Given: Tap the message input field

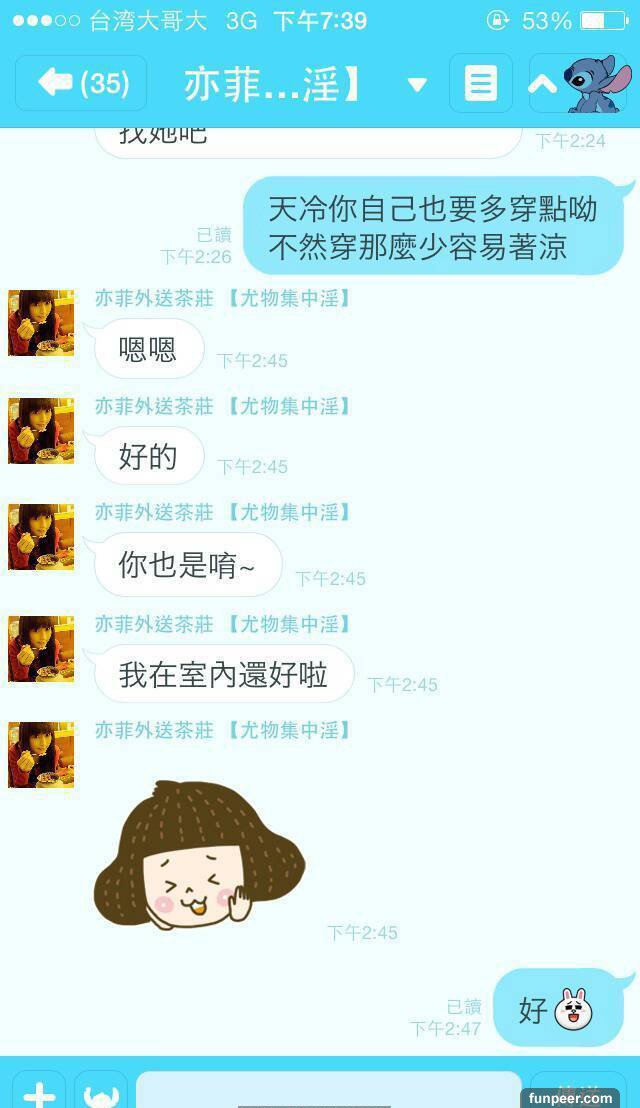Looking at the screenshot, I should click(x=328, y=1091).
